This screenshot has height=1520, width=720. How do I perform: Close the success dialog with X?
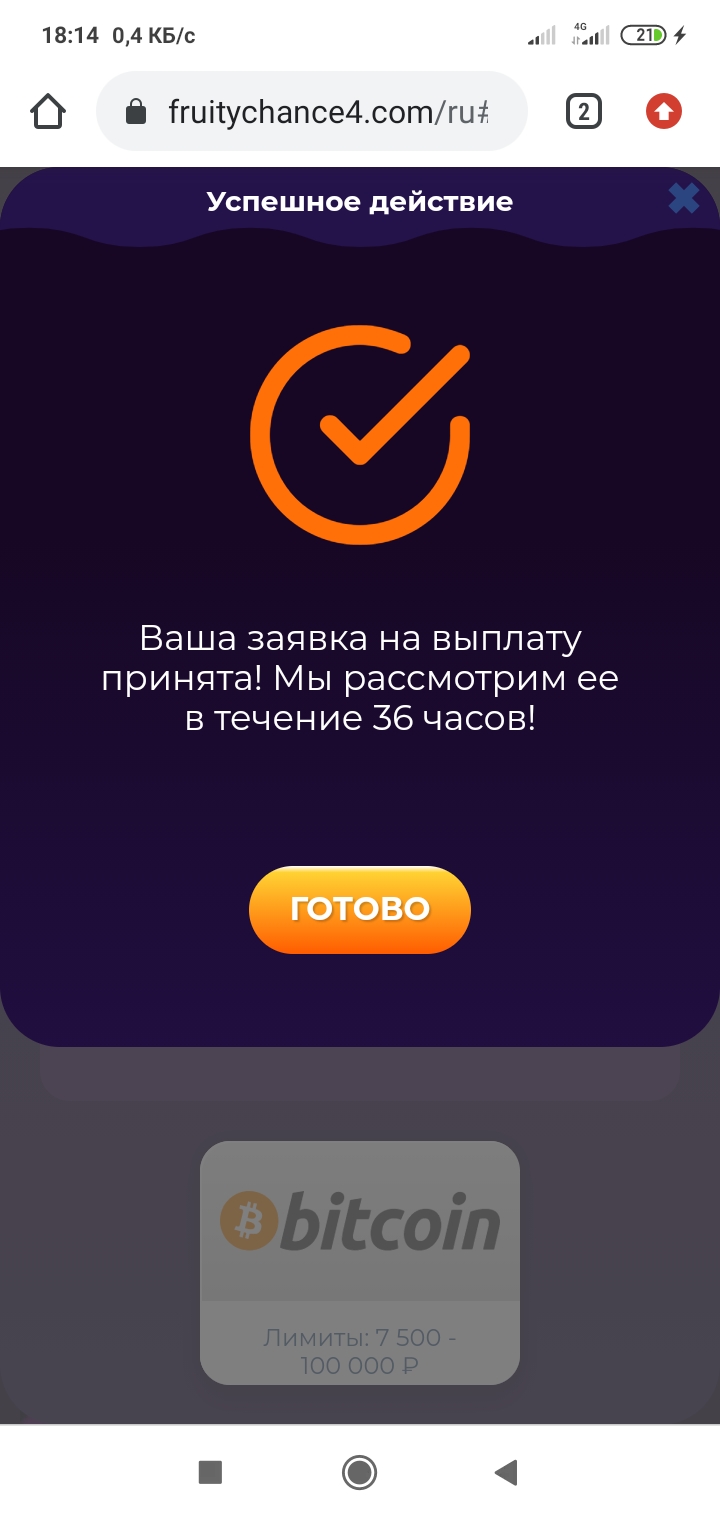click(x=684, y=199)
